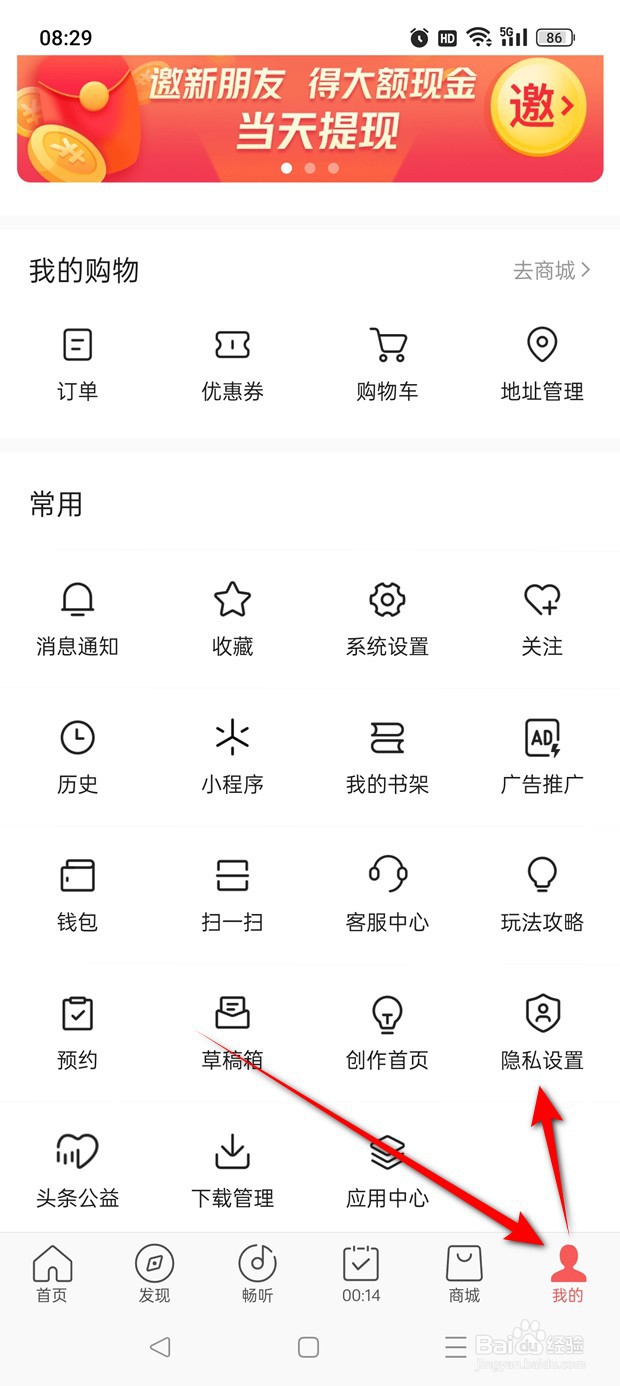View my favorites (收藏)

coord(232,619)
